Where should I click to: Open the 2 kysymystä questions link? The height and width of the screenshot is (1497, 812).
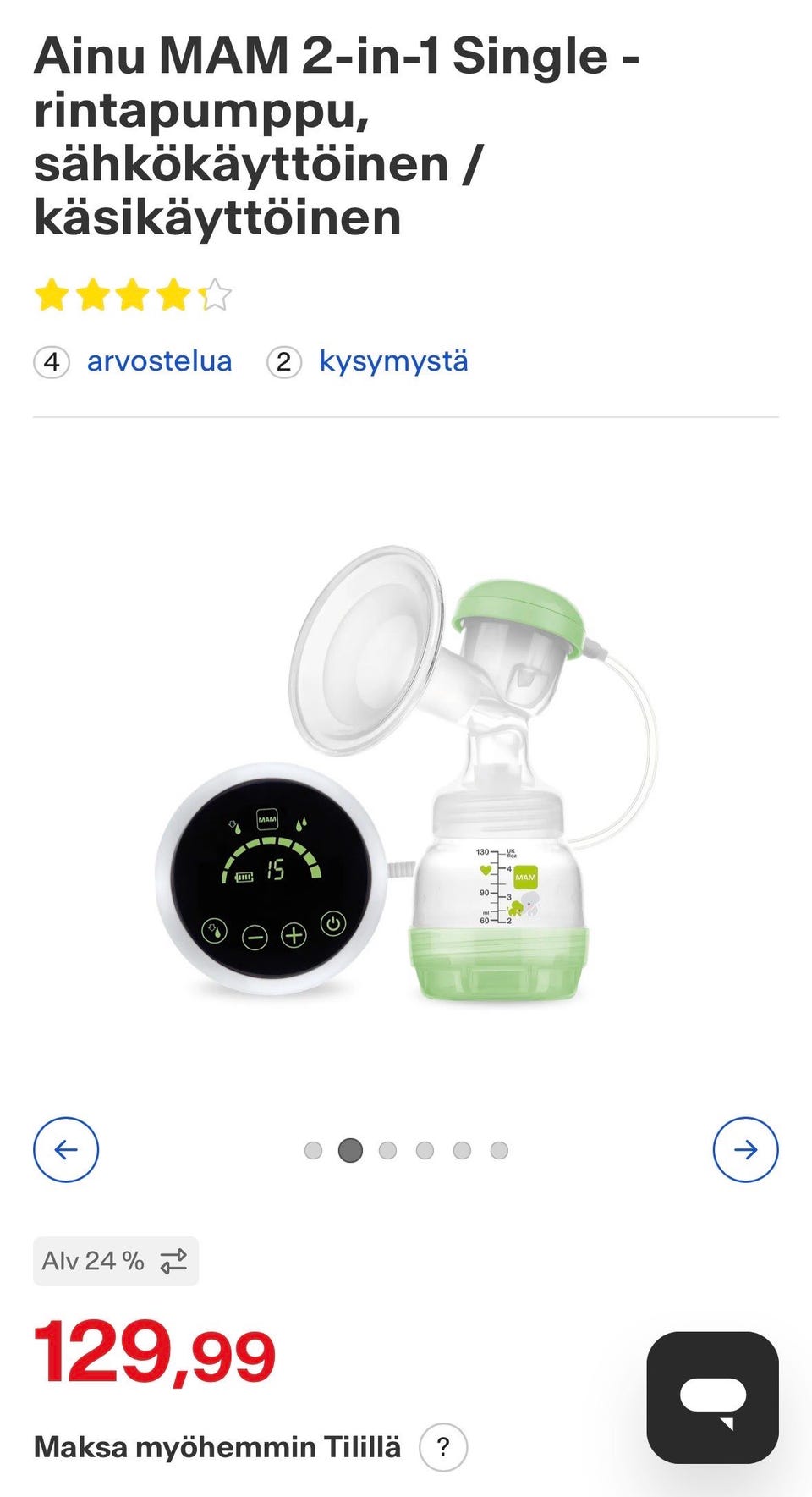[392, 361]
